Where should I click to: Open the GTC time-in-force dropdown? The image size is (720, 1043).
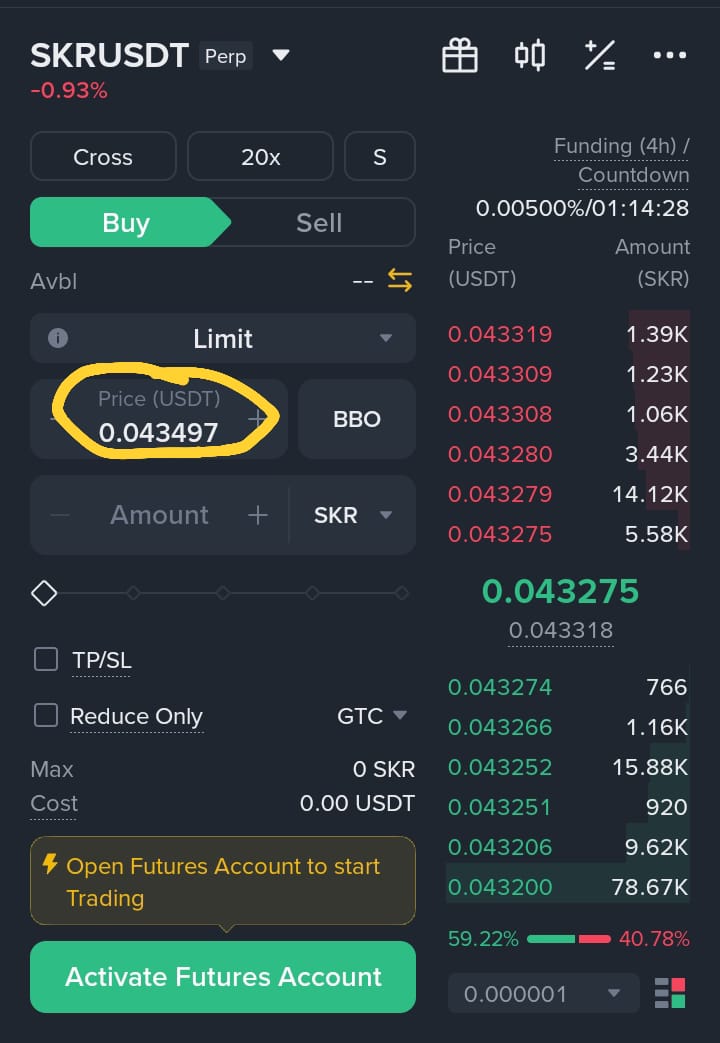(372, 716)
